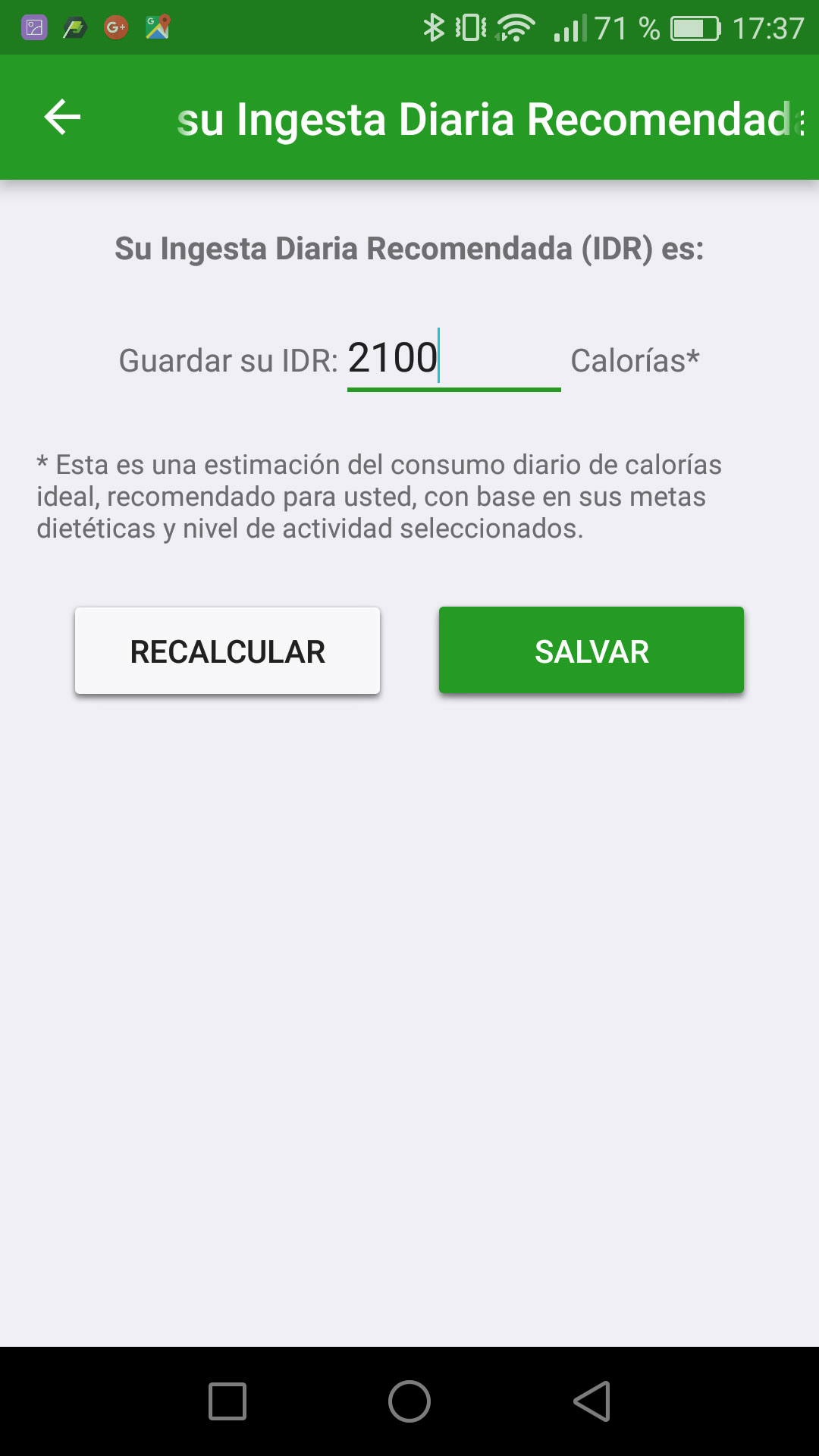Open recent apps from navigation bar
Viewport: 819px width, 1456px height.
click(227, 1401)
